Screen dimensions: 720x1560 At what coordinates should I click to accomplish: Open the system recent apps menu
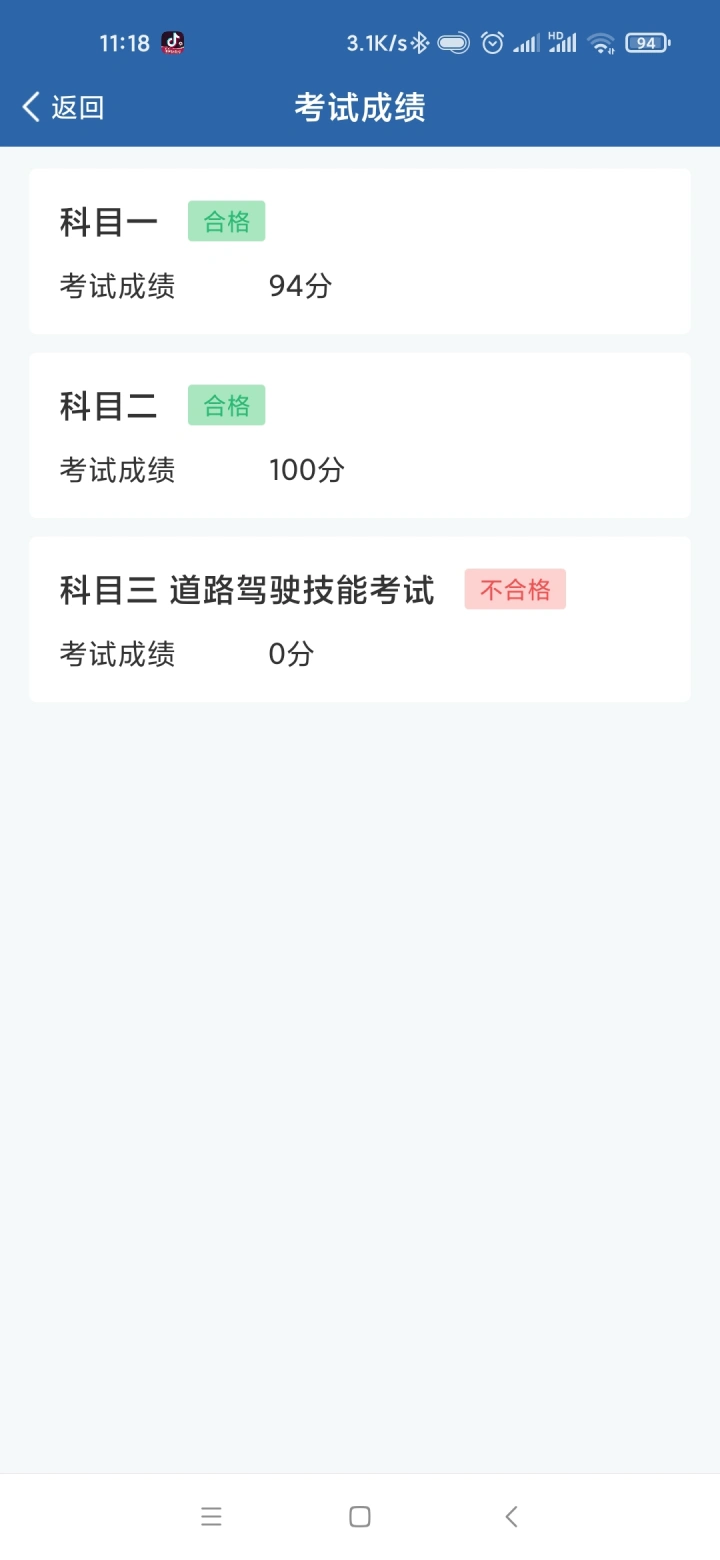[211, 1517]
